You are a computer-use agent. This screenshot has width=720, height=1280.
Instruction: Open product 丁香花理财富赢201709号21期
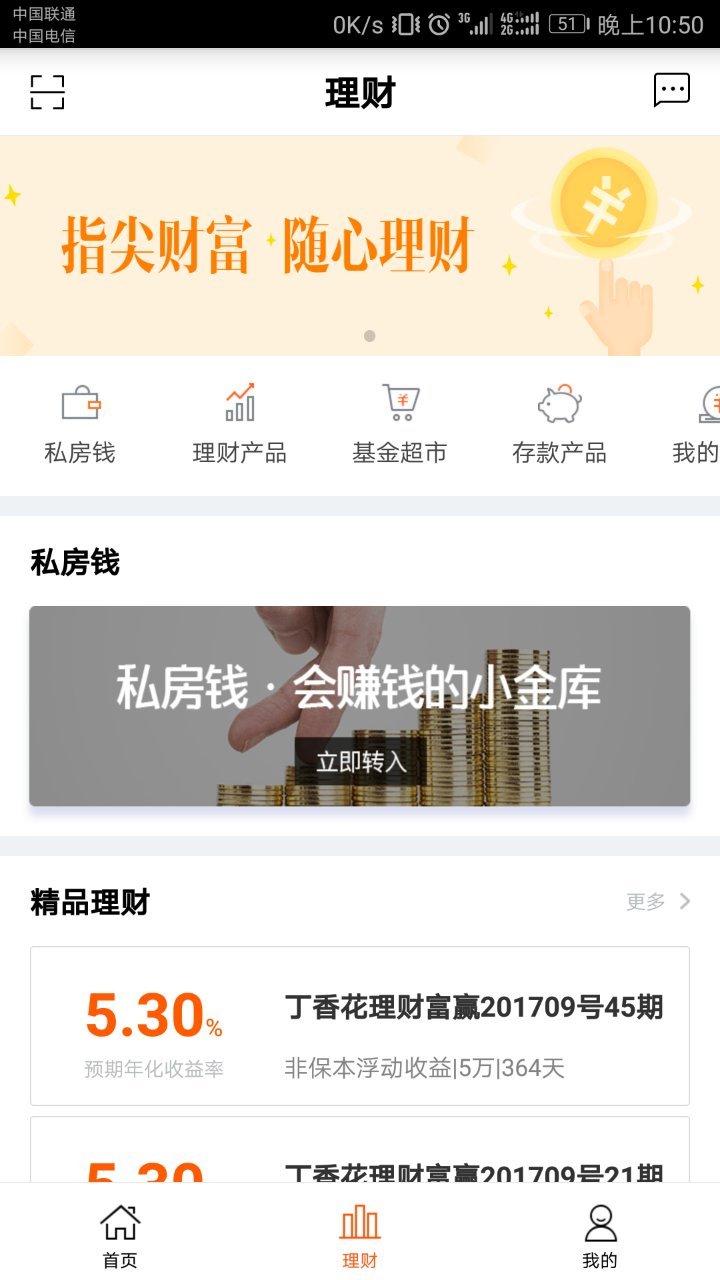[360, 1150]
